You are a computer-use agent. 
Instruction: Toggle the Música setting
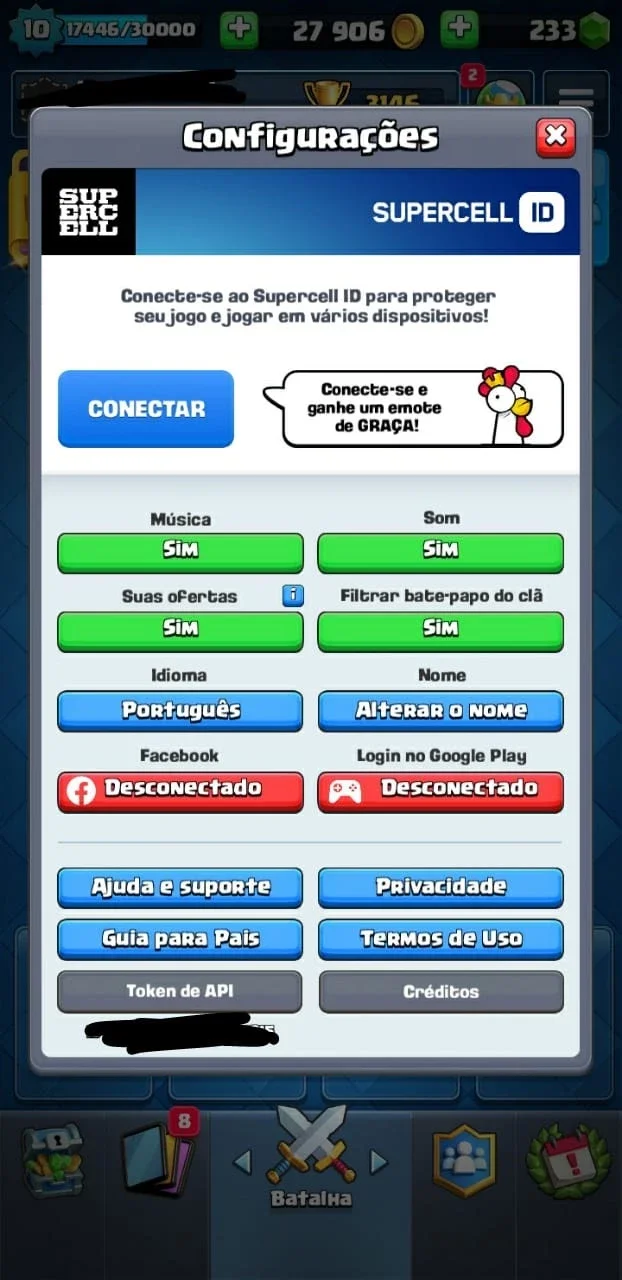(180, 552)
